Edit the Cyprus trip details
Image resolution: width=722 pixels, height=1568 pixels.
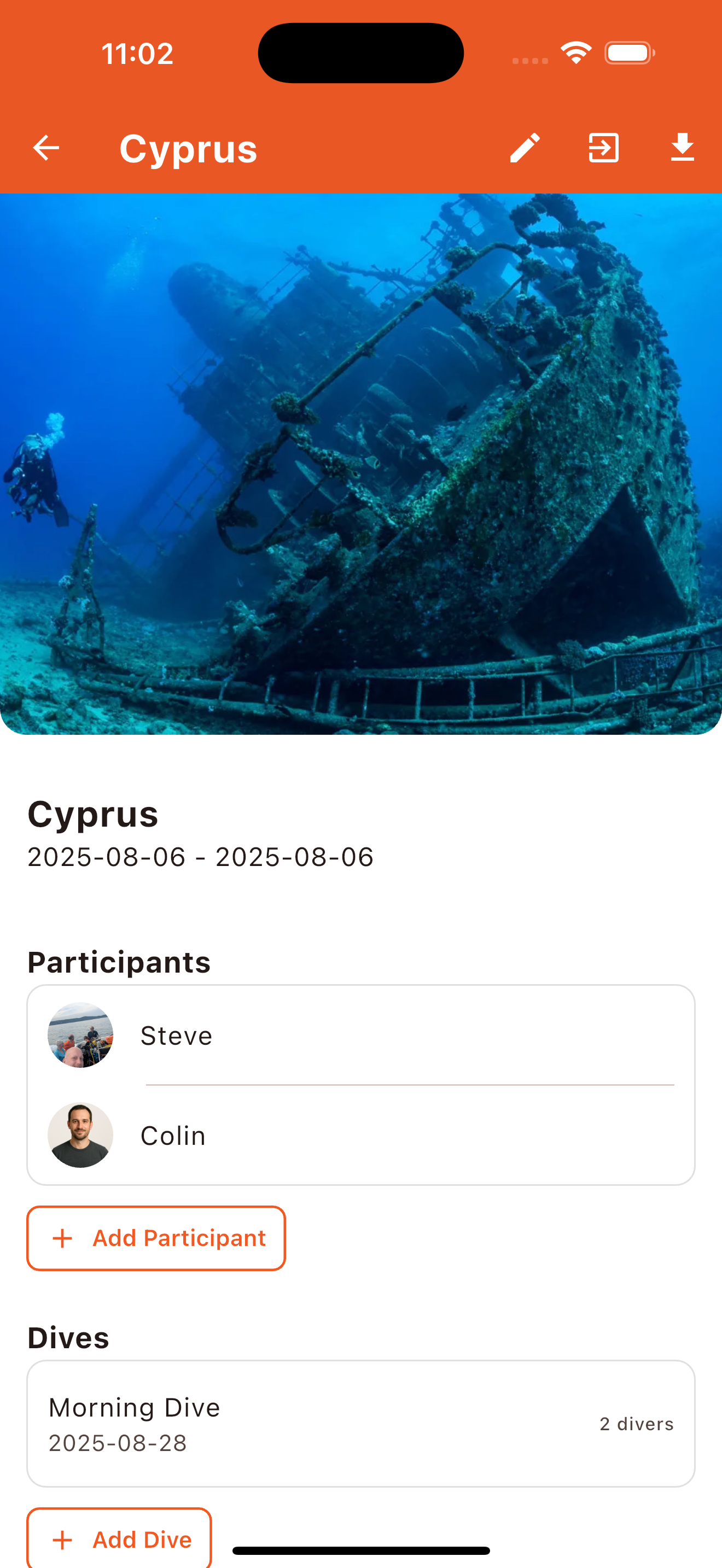click(x=525, y=148)
